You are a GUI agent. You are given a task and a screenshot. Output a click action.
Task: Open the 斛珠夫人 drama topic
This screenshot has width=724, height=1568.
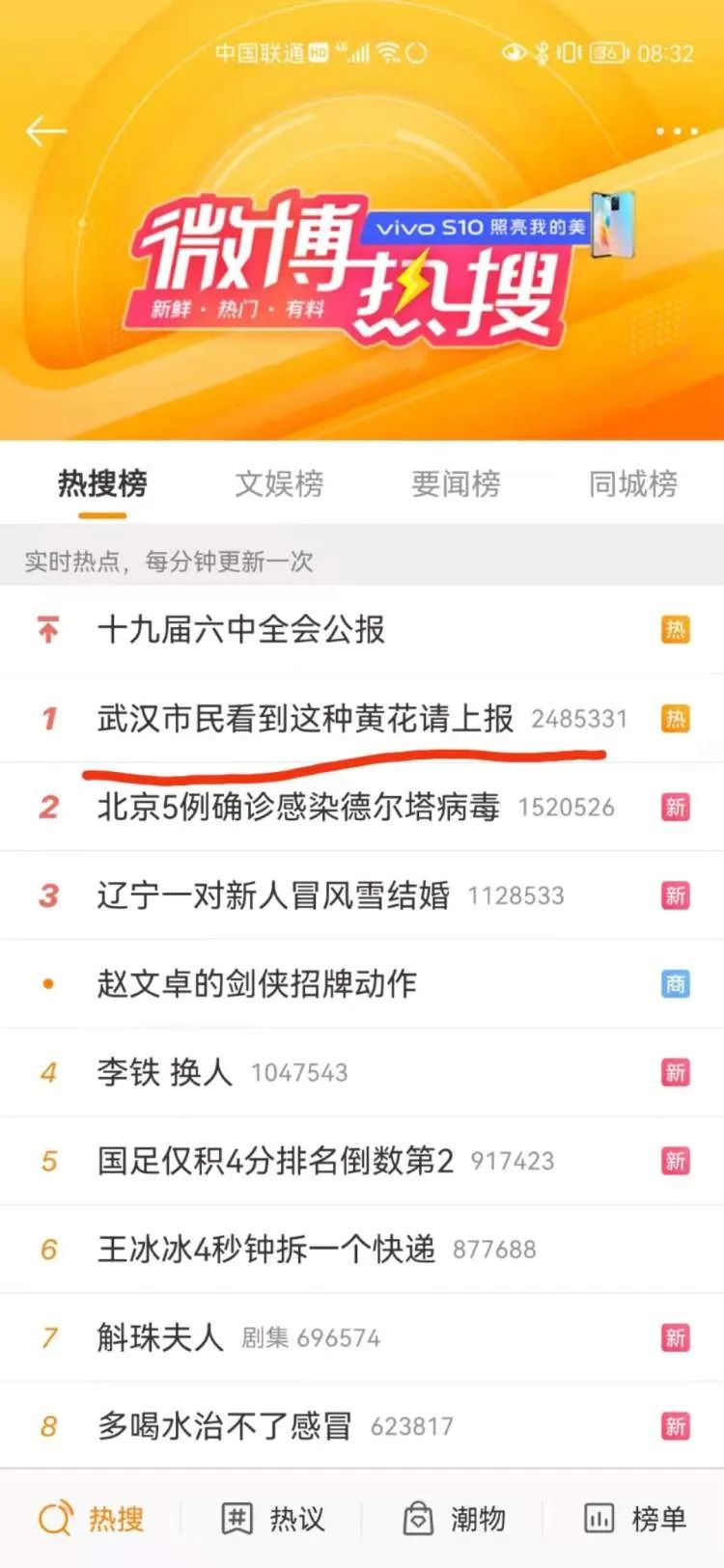[x=160, y=1337]
